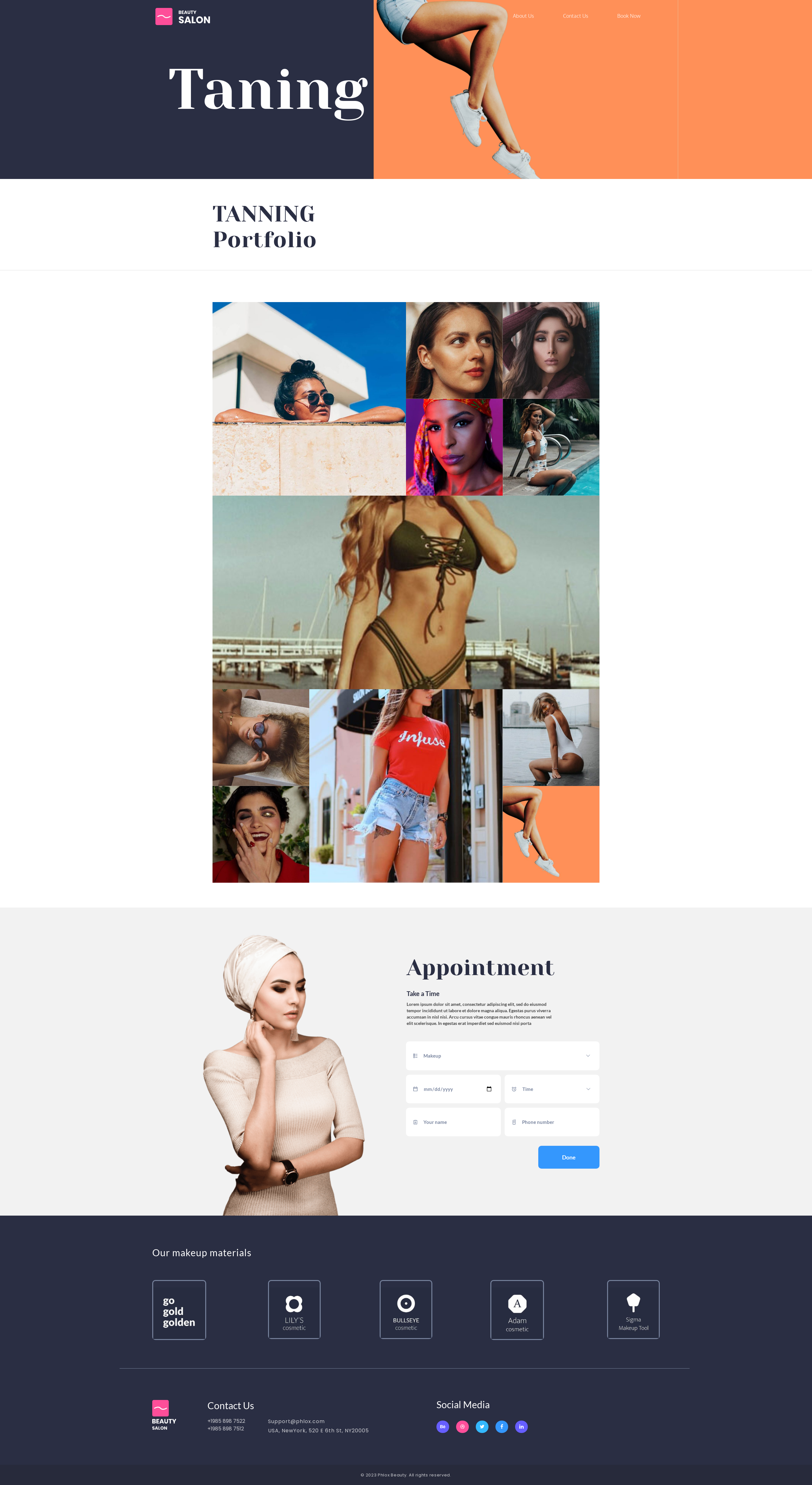Image resolution: width=812 pixels, height=1485 pixels.
Task: Open Beauty Salon logo home link
Action: tap(183, 17)
